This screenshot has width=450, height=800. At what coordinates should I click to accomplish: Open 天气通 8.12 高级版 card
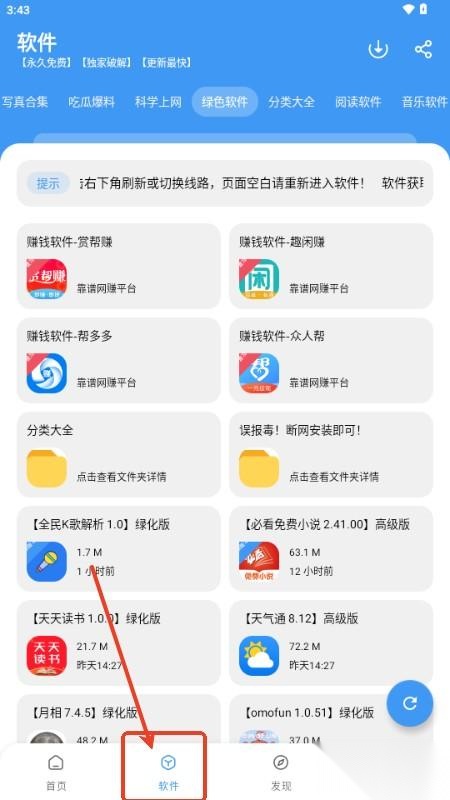click(331, 643)
